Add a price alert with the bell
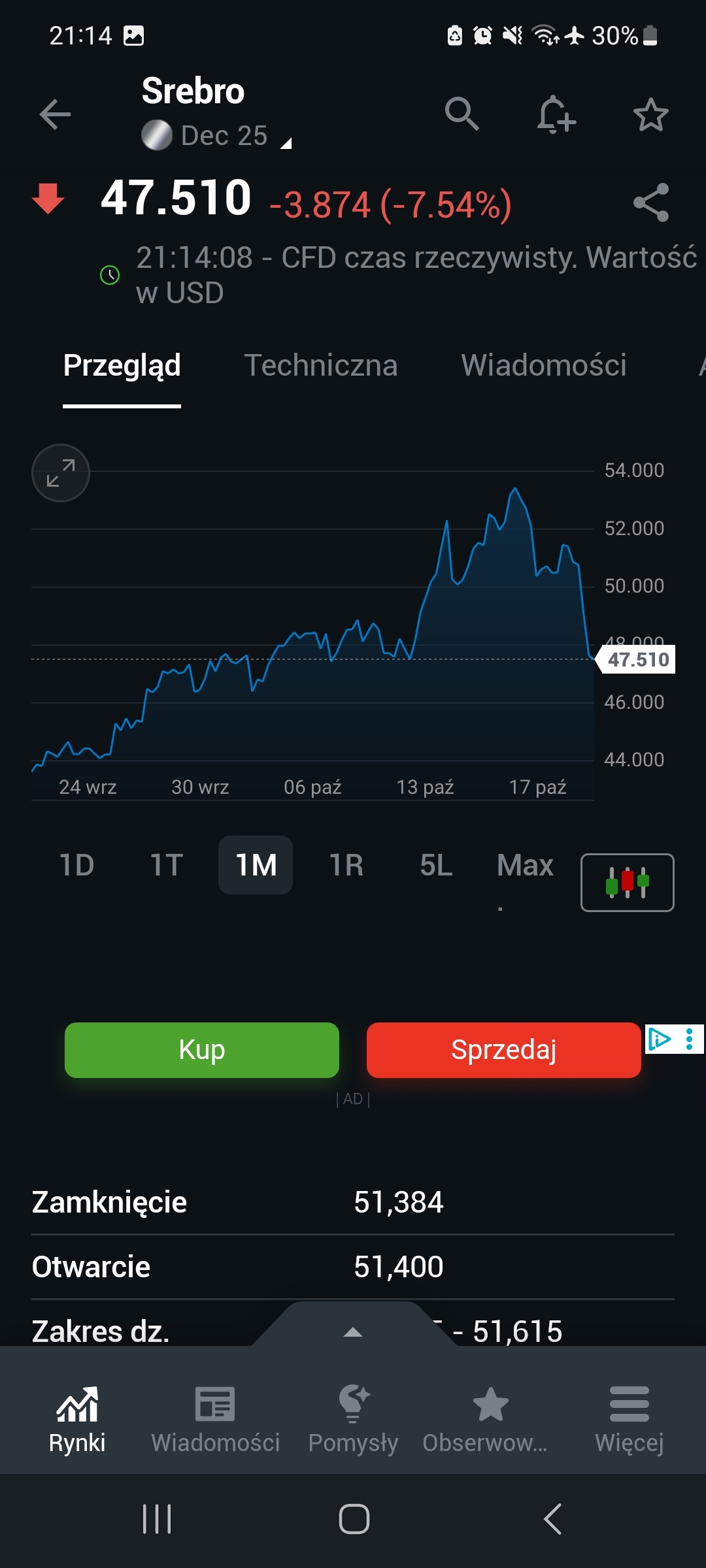Screen dimensions: 706x1568 (x=556, y=115)
